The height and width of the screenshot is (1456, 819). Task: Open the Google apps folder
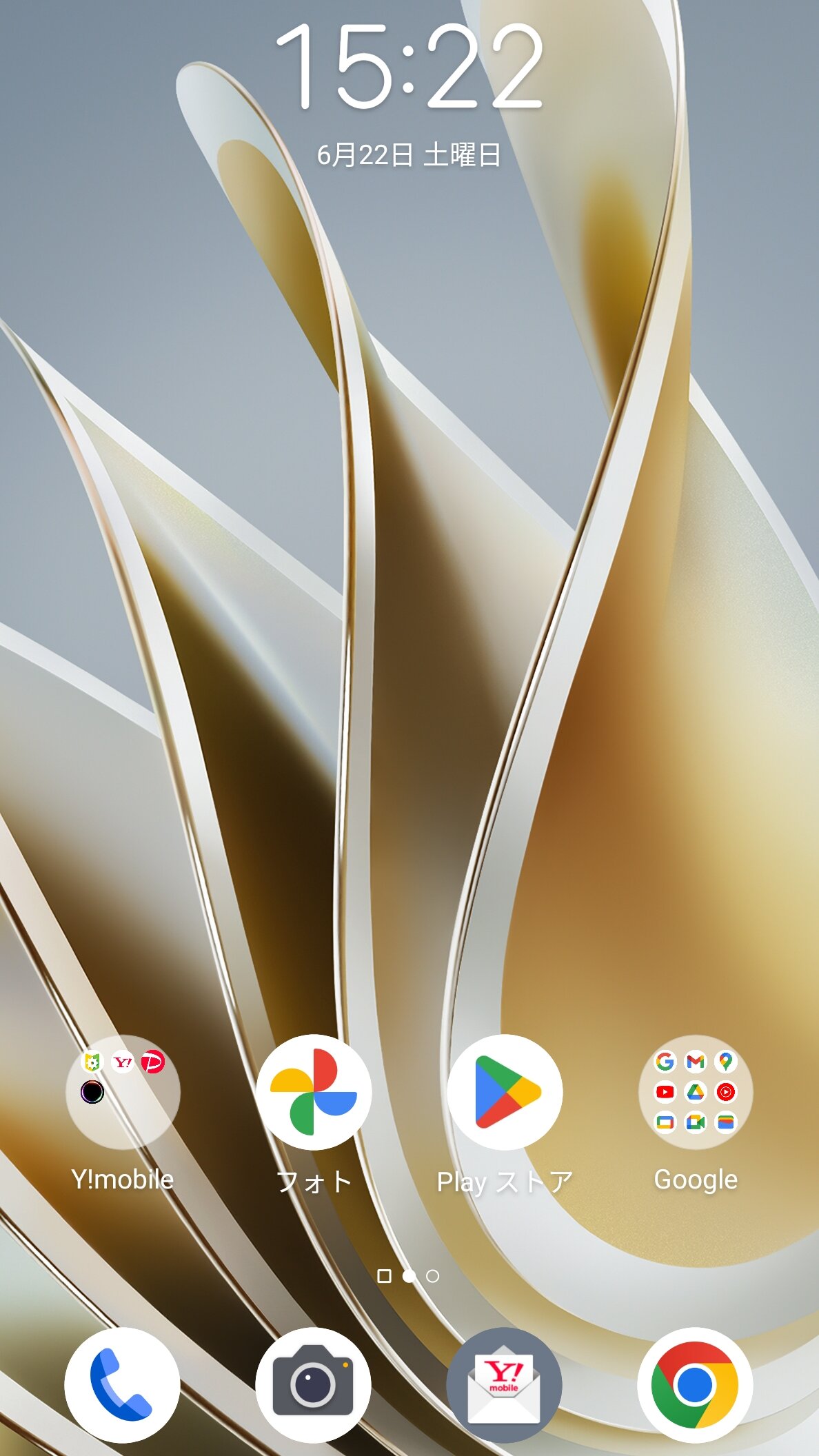tap(695, 1093)
